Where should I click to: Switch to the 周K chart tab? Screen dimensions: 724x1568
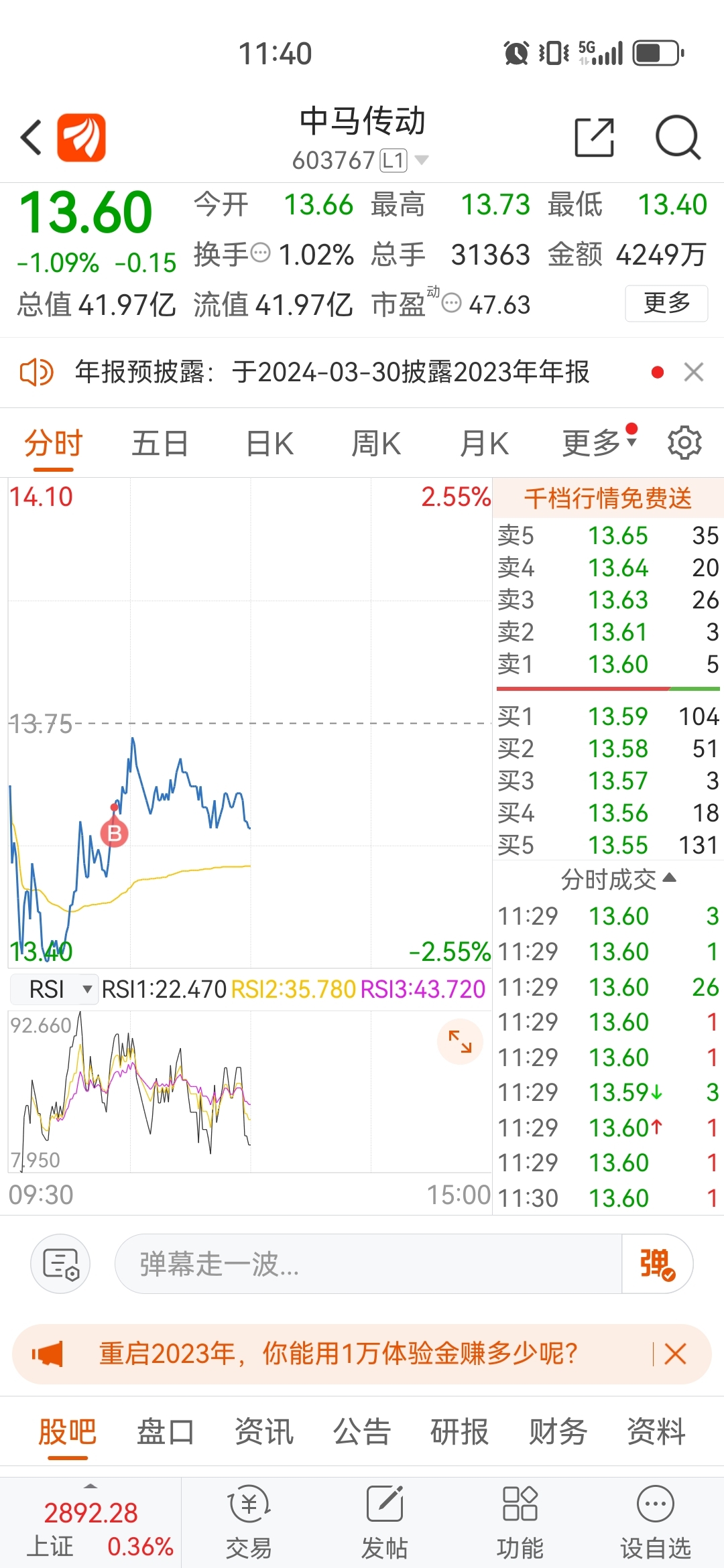(x=376, y=444)
